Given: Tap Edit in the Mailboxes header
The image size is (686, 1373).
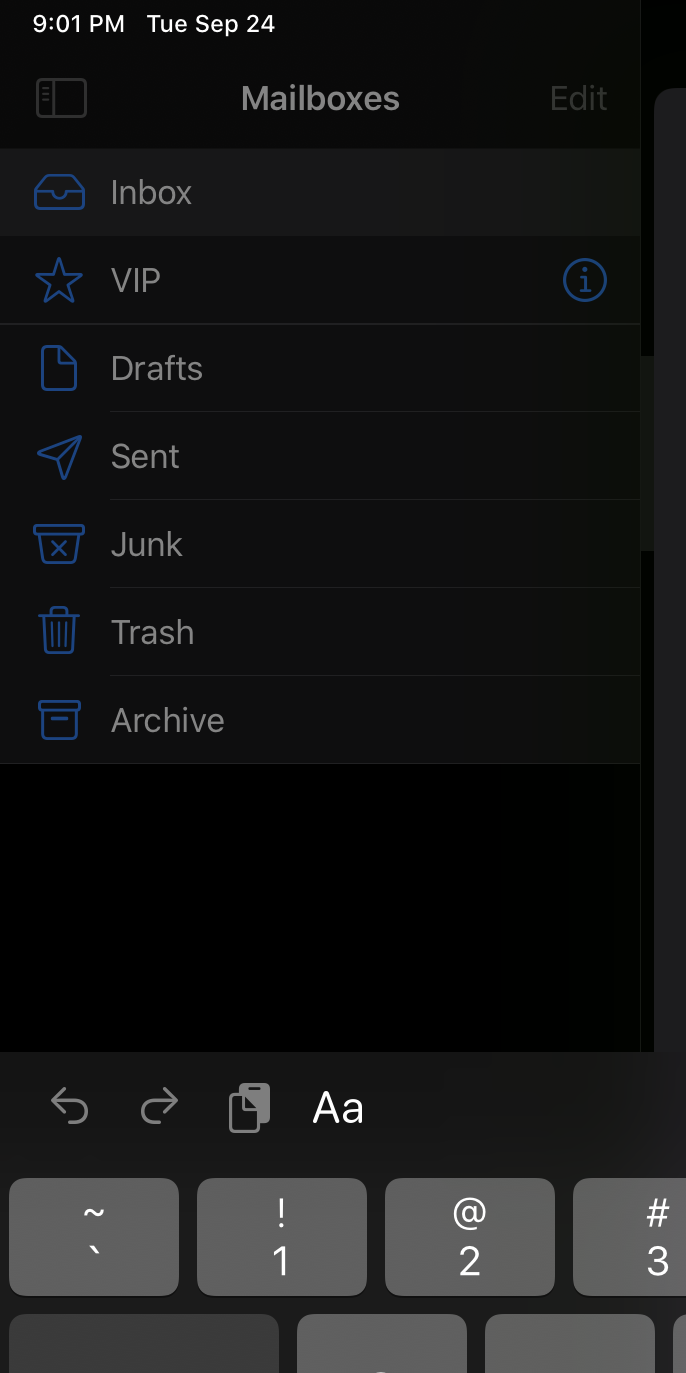Looking at the screenshot, I should point(578,98).
